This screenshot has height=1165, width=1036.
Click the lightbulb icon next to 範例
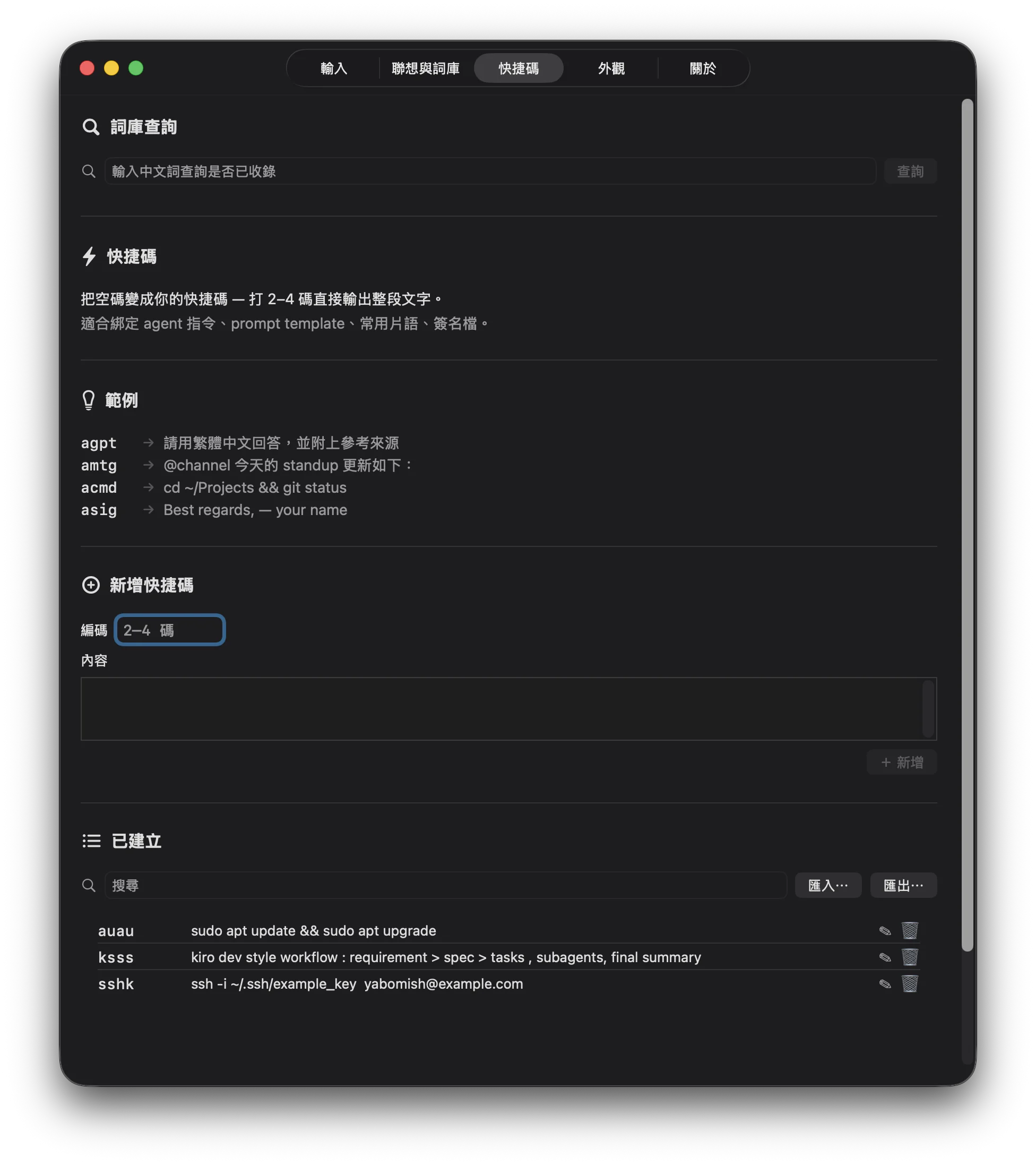click(x=89, y=399)
